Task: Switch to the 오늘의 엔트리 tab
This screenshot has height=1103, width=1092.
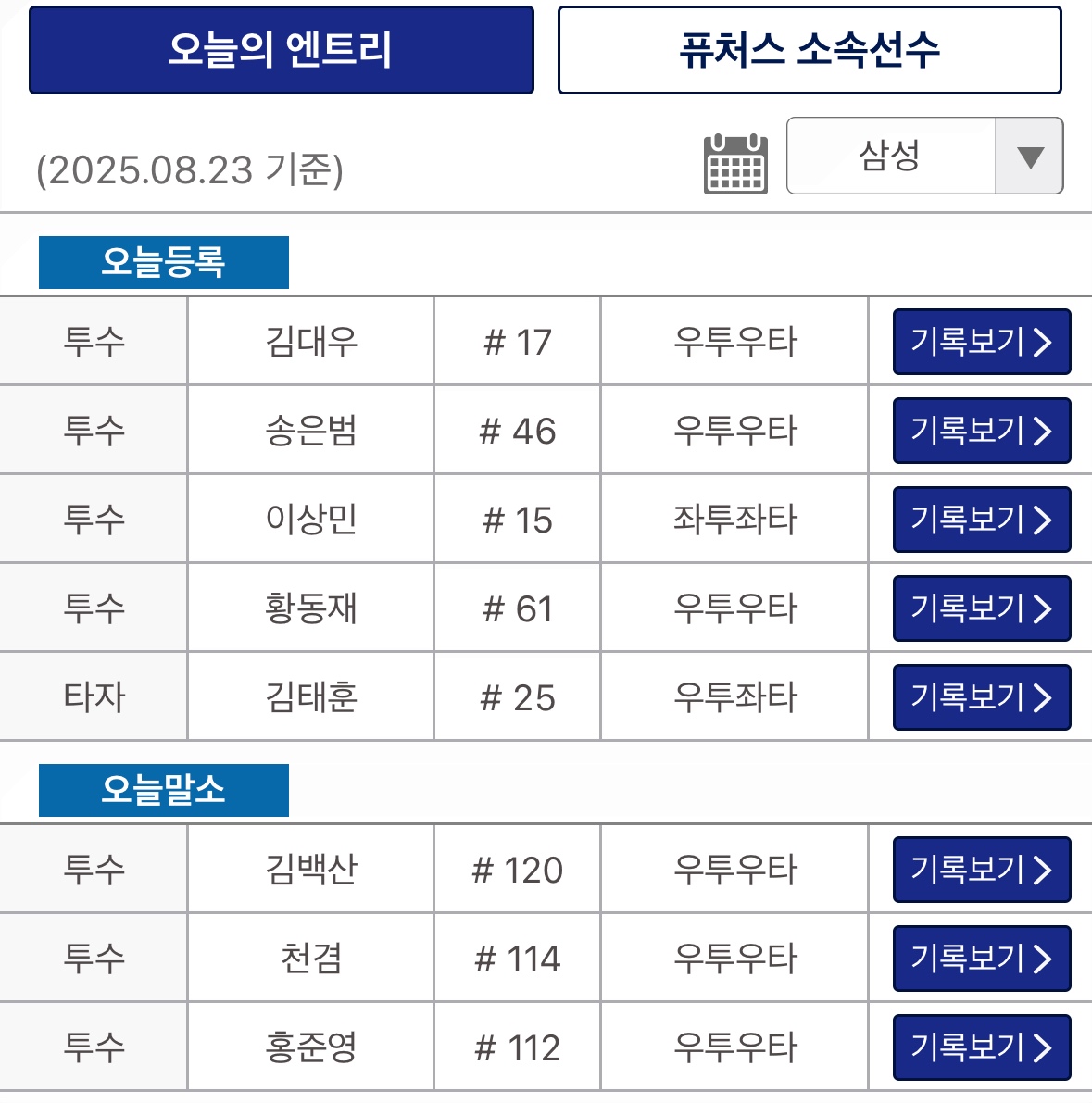Action: 281,50
